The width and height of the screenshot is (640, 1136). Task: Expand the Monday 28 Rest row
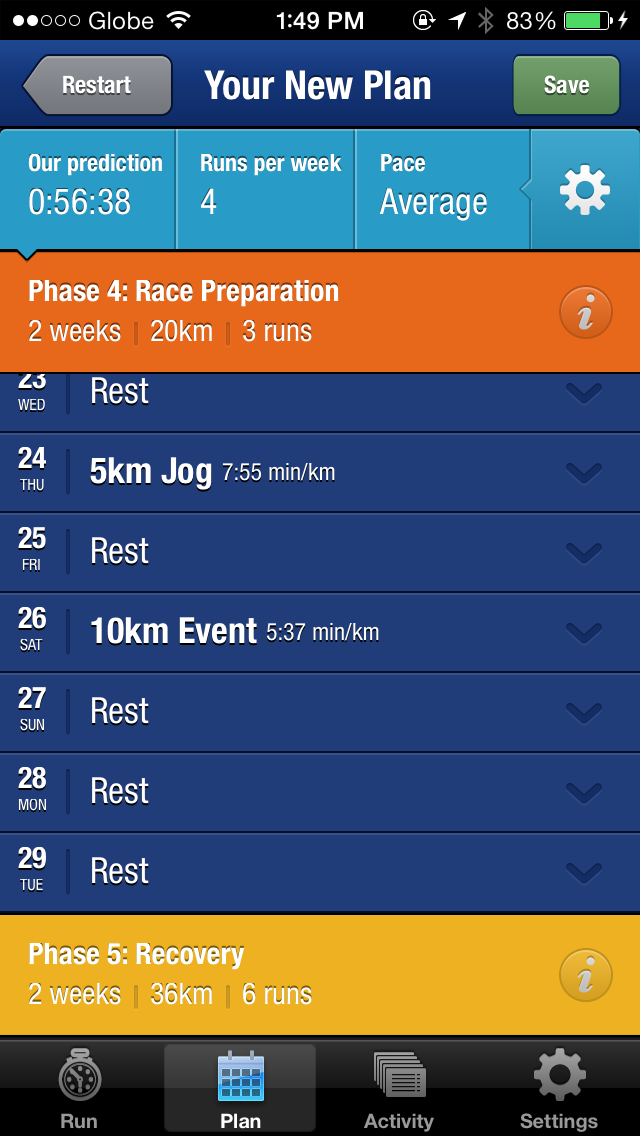point(583,792)
